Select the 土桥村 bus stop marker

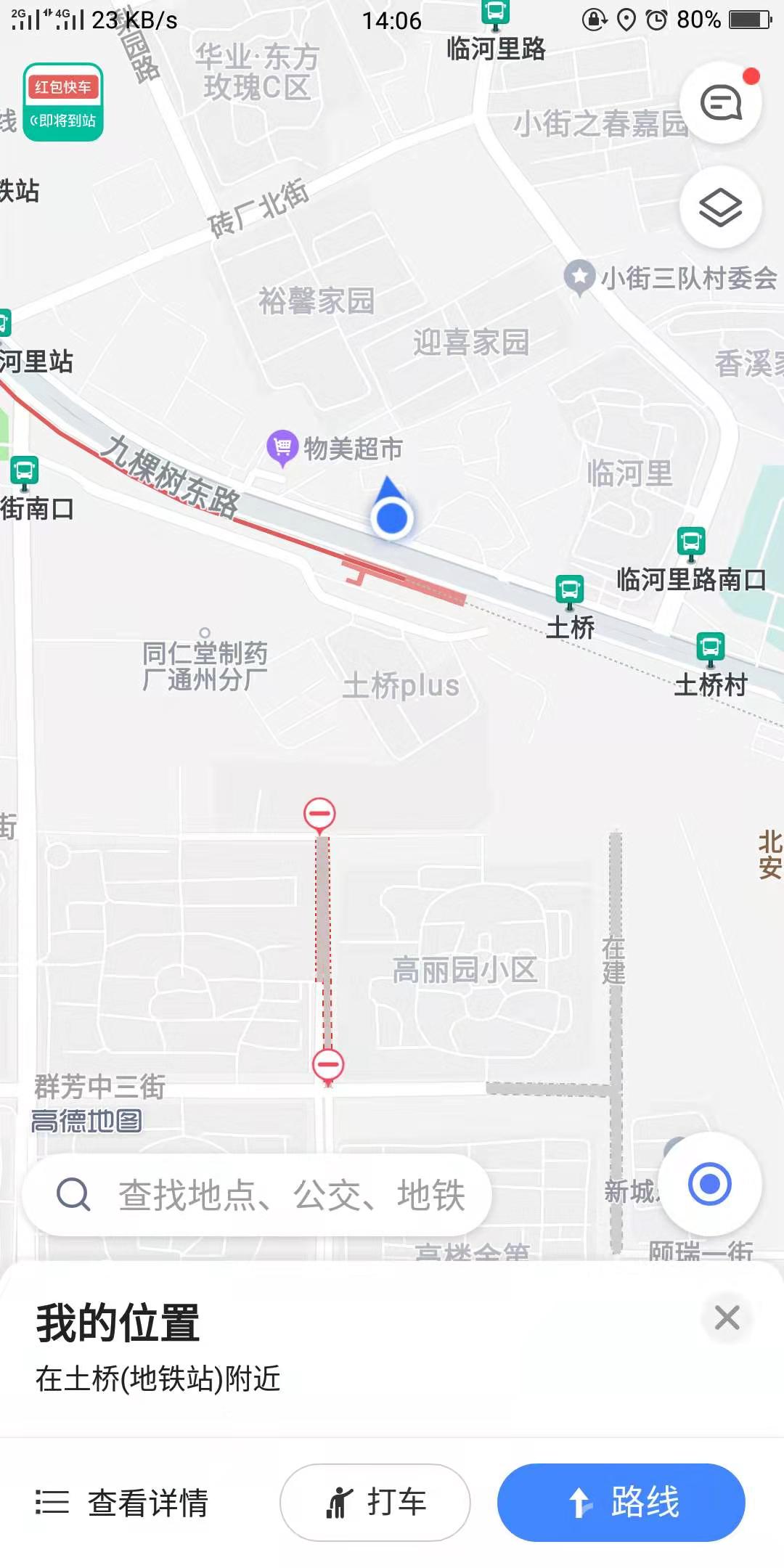click(x=710, y=649)
